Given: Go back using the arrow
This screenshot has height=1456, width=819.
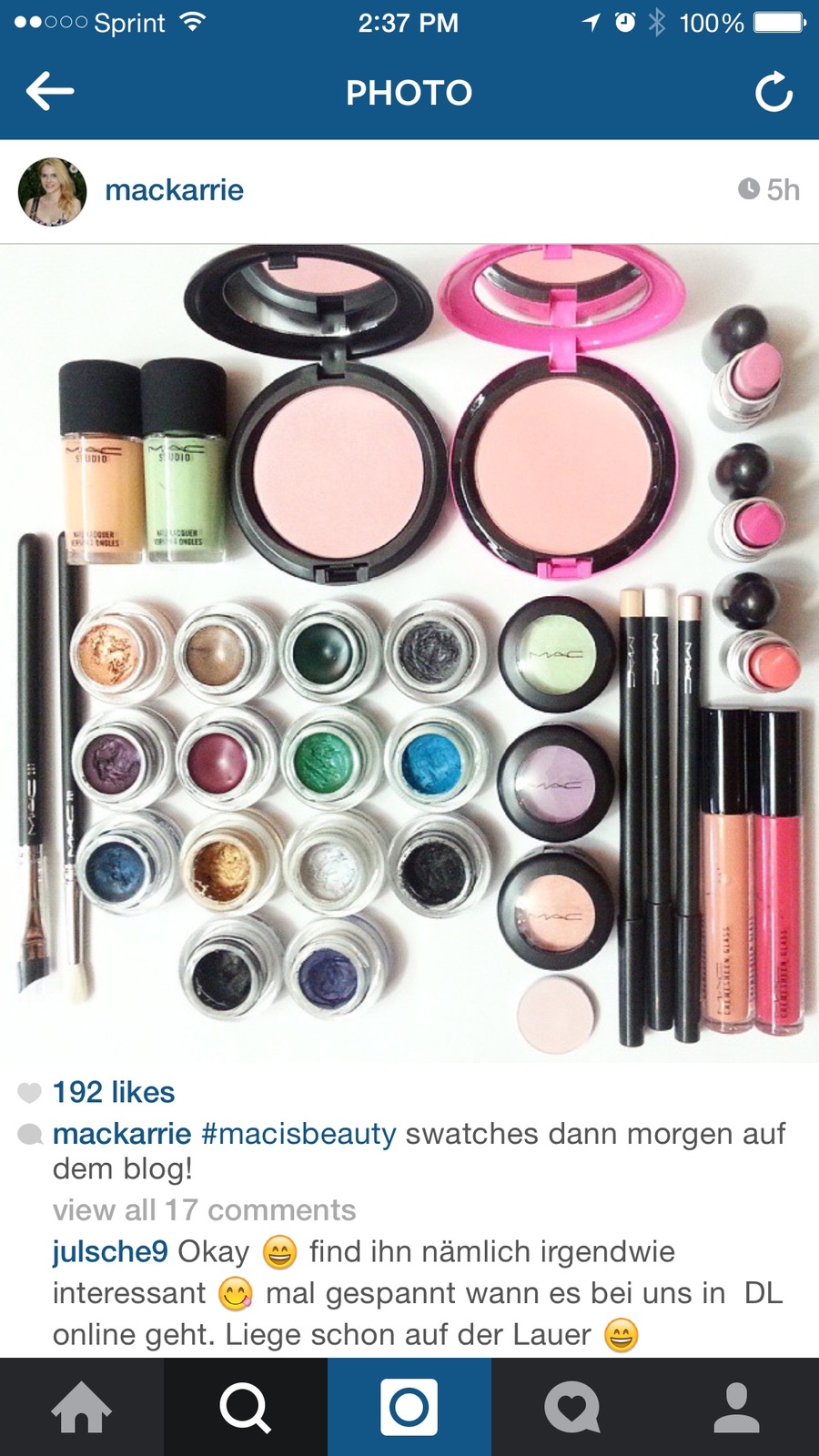Looking at the screenshot, I should (50, 92).
